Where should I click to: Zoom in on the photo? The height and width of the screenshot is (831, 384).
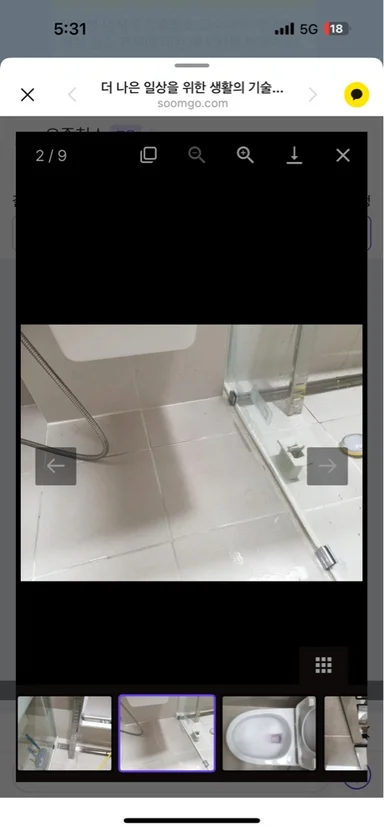[245, 155]
